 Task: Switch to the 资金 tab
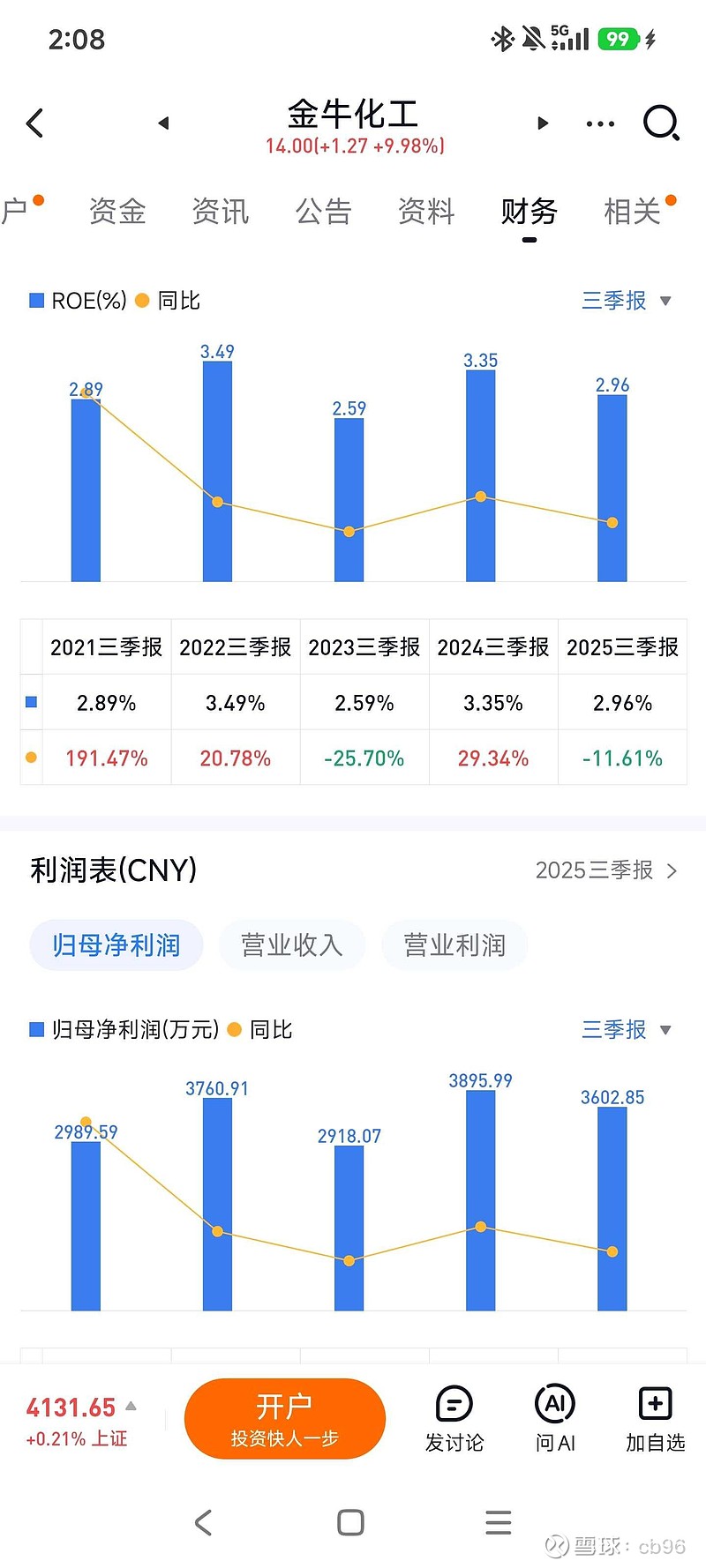coord(116,212)
